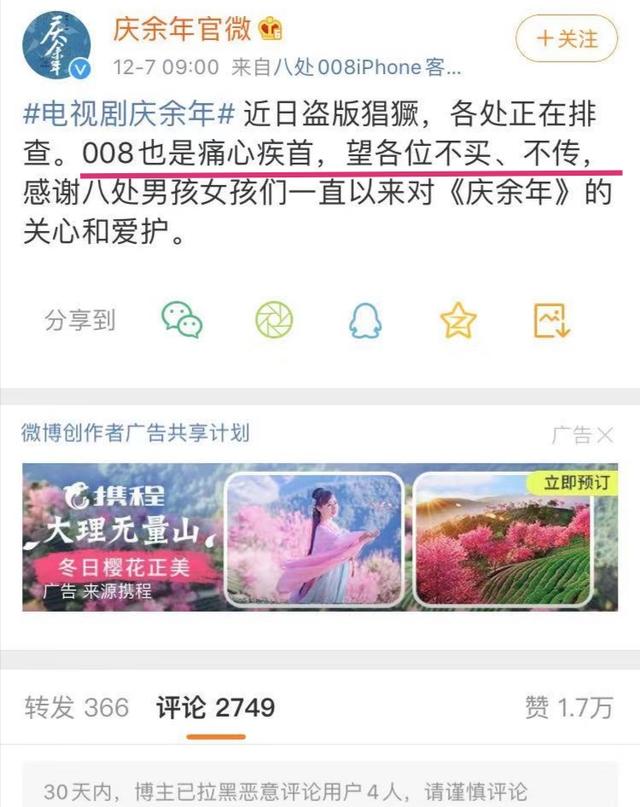Share this post to QQ
Viewport: 640px width, 807px height.
365,319
